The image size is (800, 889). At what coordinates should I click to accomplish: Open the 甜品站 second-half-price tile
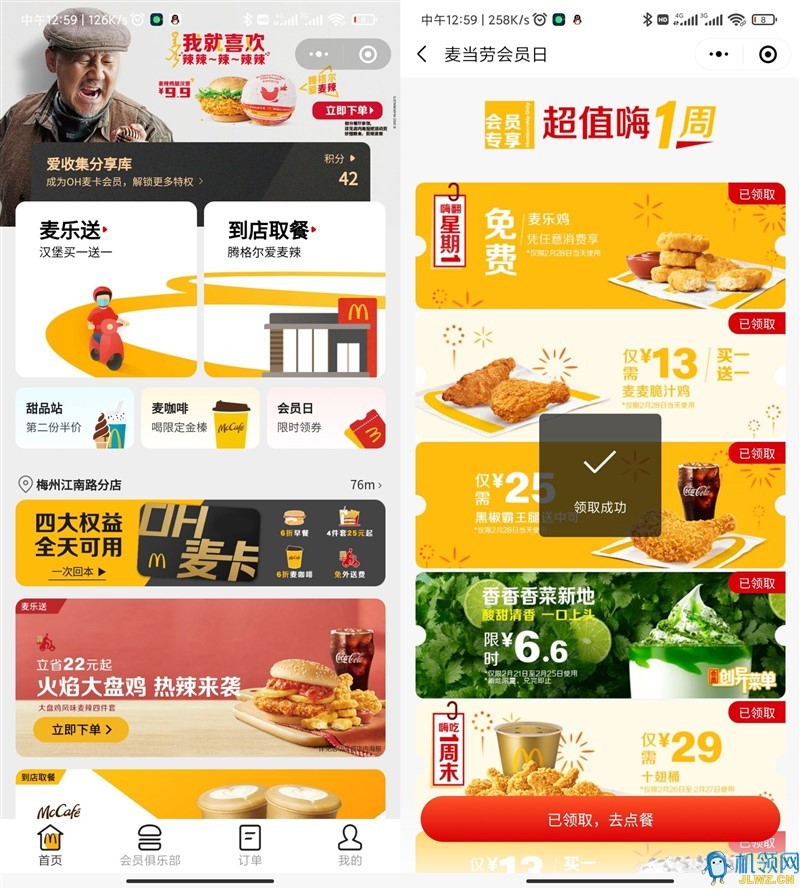click(x=74, y=418)
